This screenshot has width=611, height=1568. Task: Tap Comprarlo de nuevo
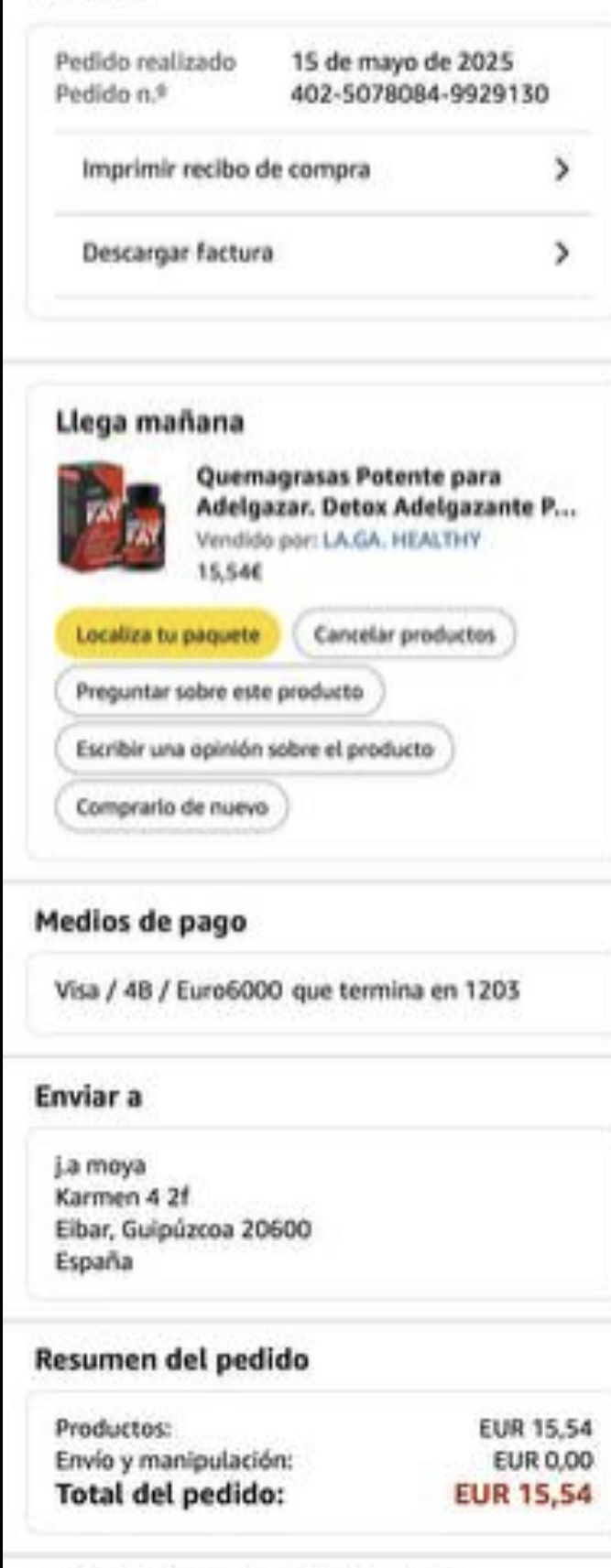click(x=171, y=807)
